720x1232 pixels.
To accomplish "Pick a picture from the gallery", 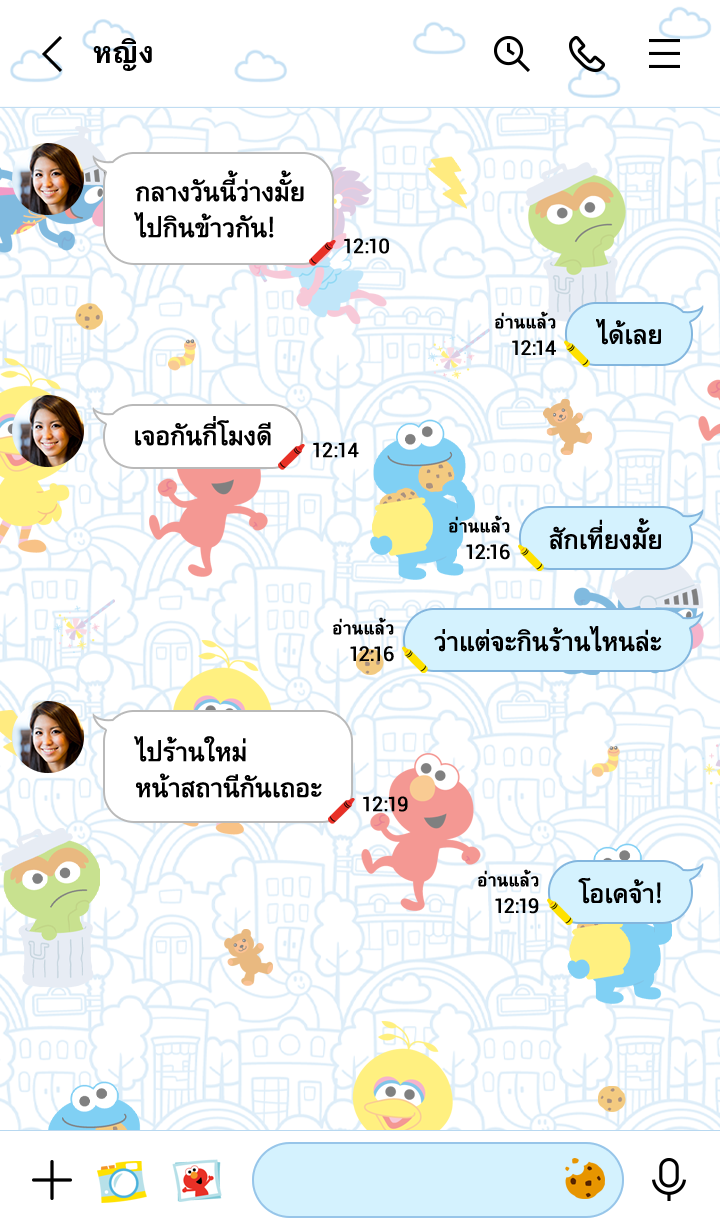I will [196, 1181].
